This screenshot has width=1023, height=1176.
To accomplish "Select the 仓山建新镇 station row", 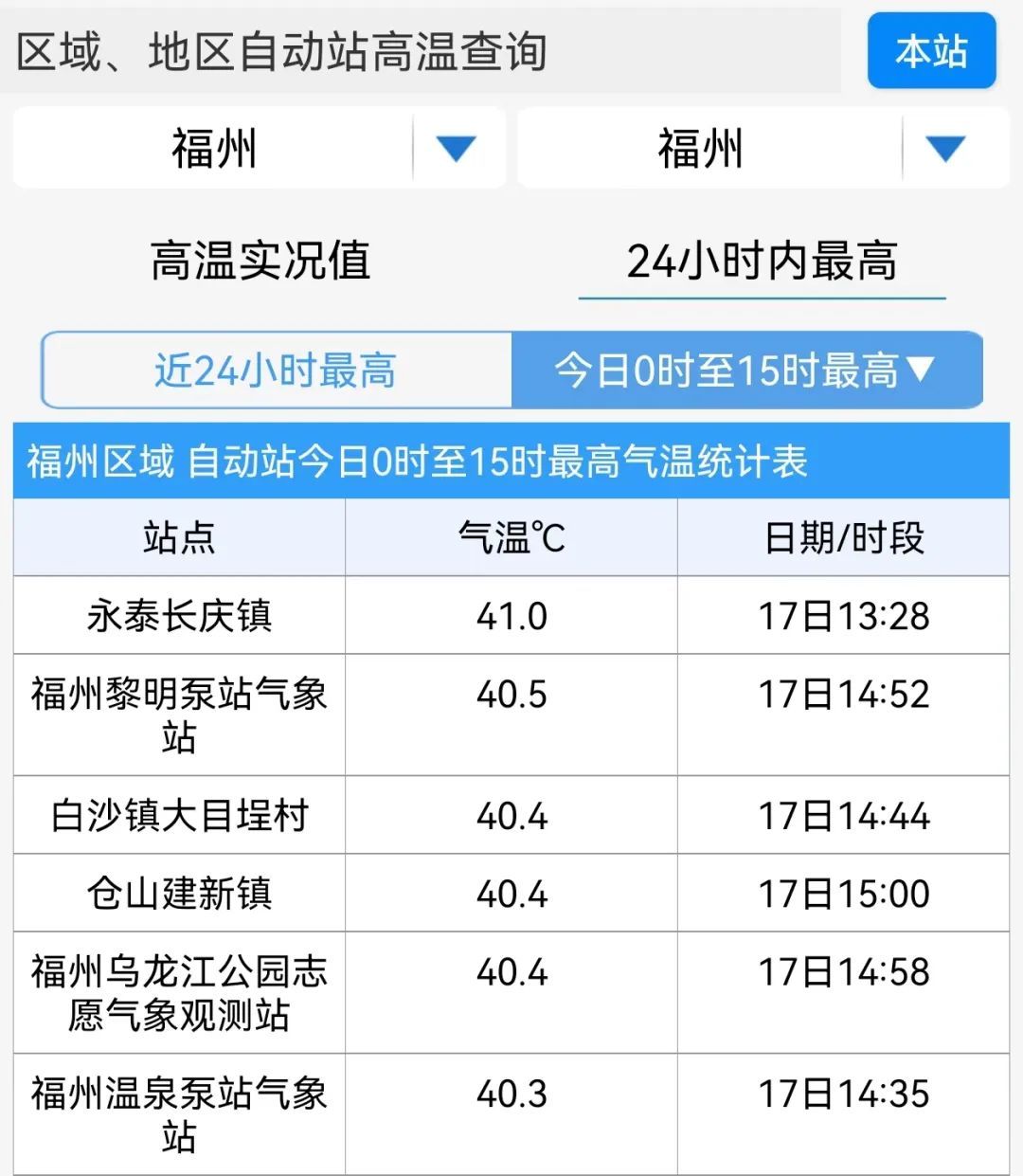I will tap(177, 892).
